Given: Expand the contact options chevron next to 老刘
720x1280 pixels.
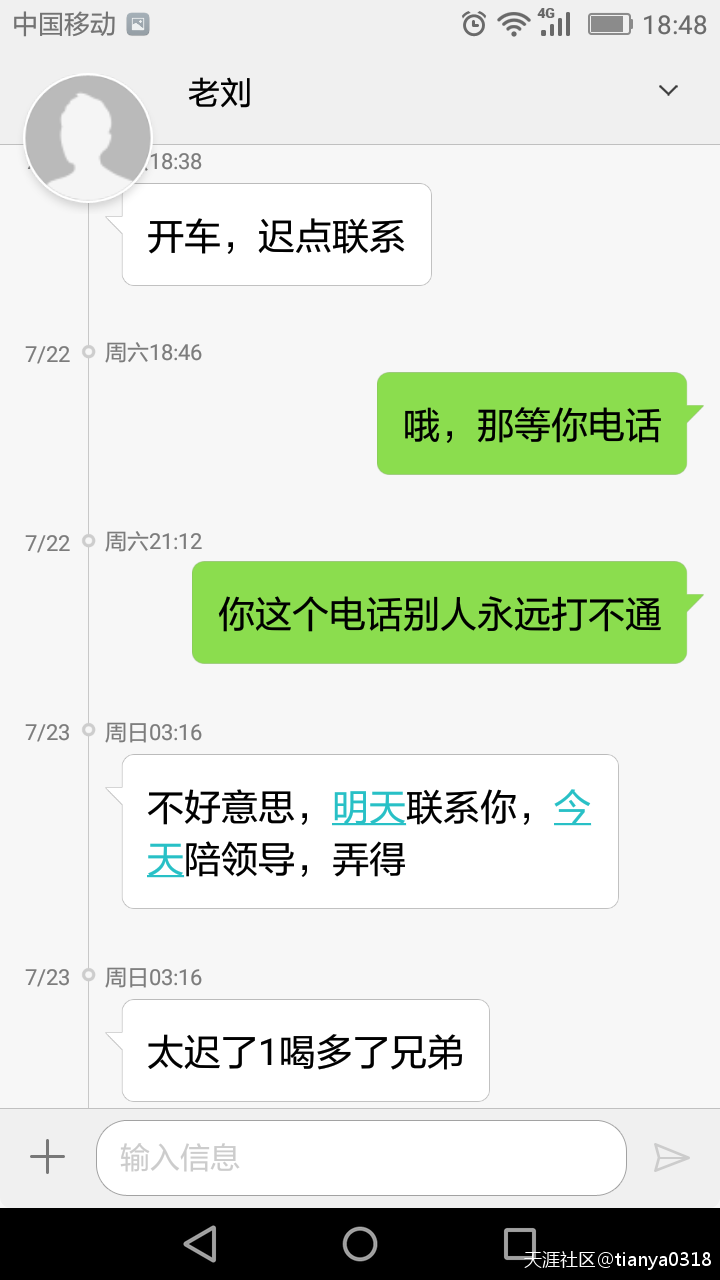Looking at the screenshot, I should [667, 90].
